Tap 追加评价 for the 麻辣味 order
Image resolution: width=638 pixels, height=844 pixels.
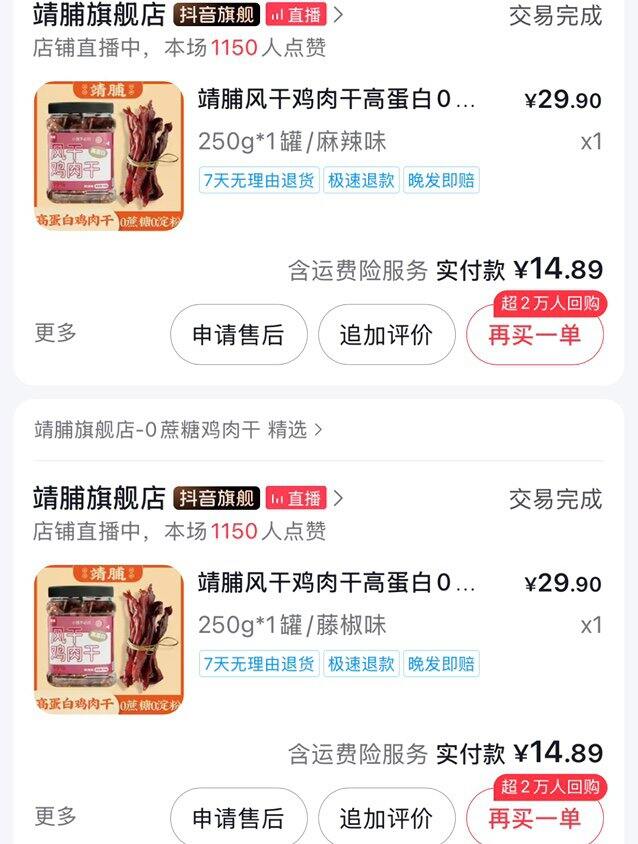click(x=386, y=335)
